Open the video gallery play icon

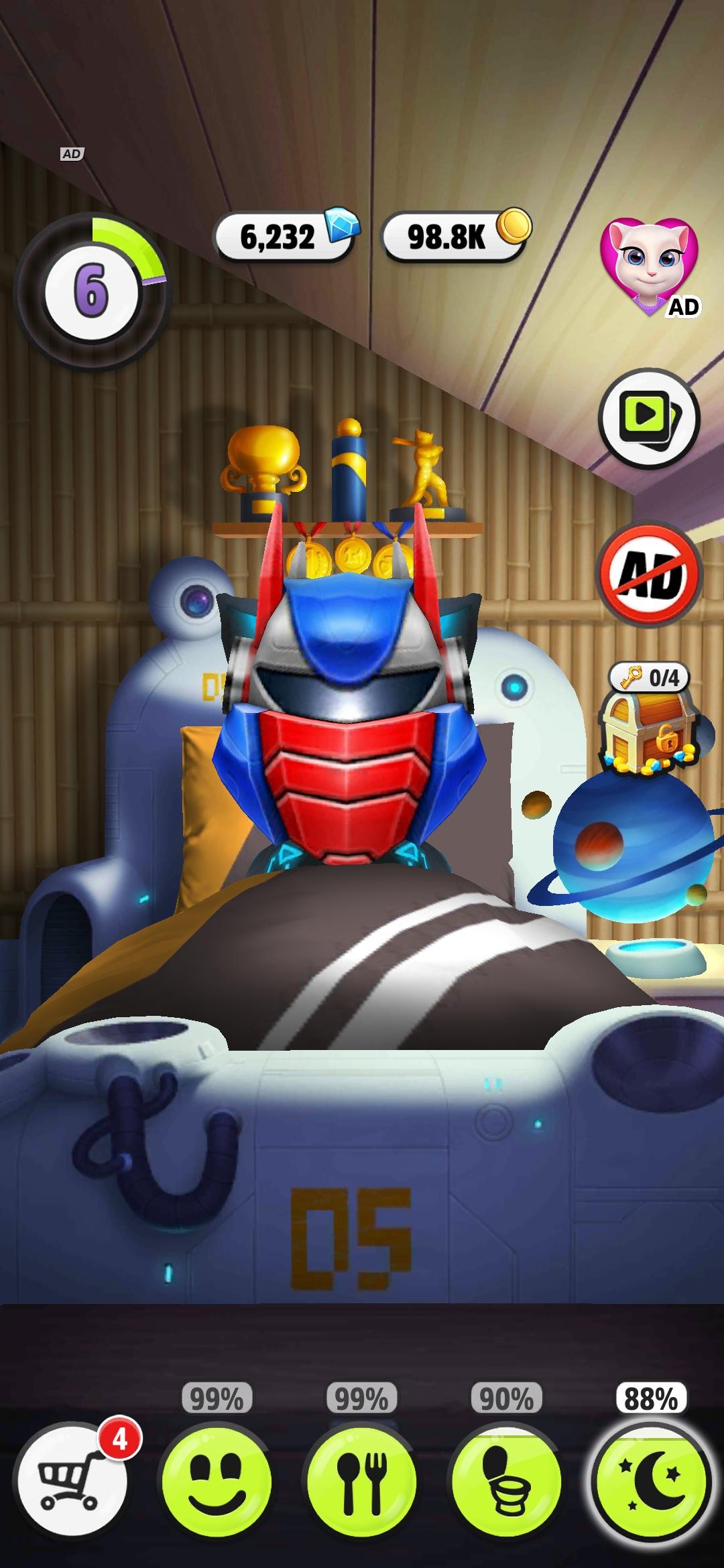[648, 418]
